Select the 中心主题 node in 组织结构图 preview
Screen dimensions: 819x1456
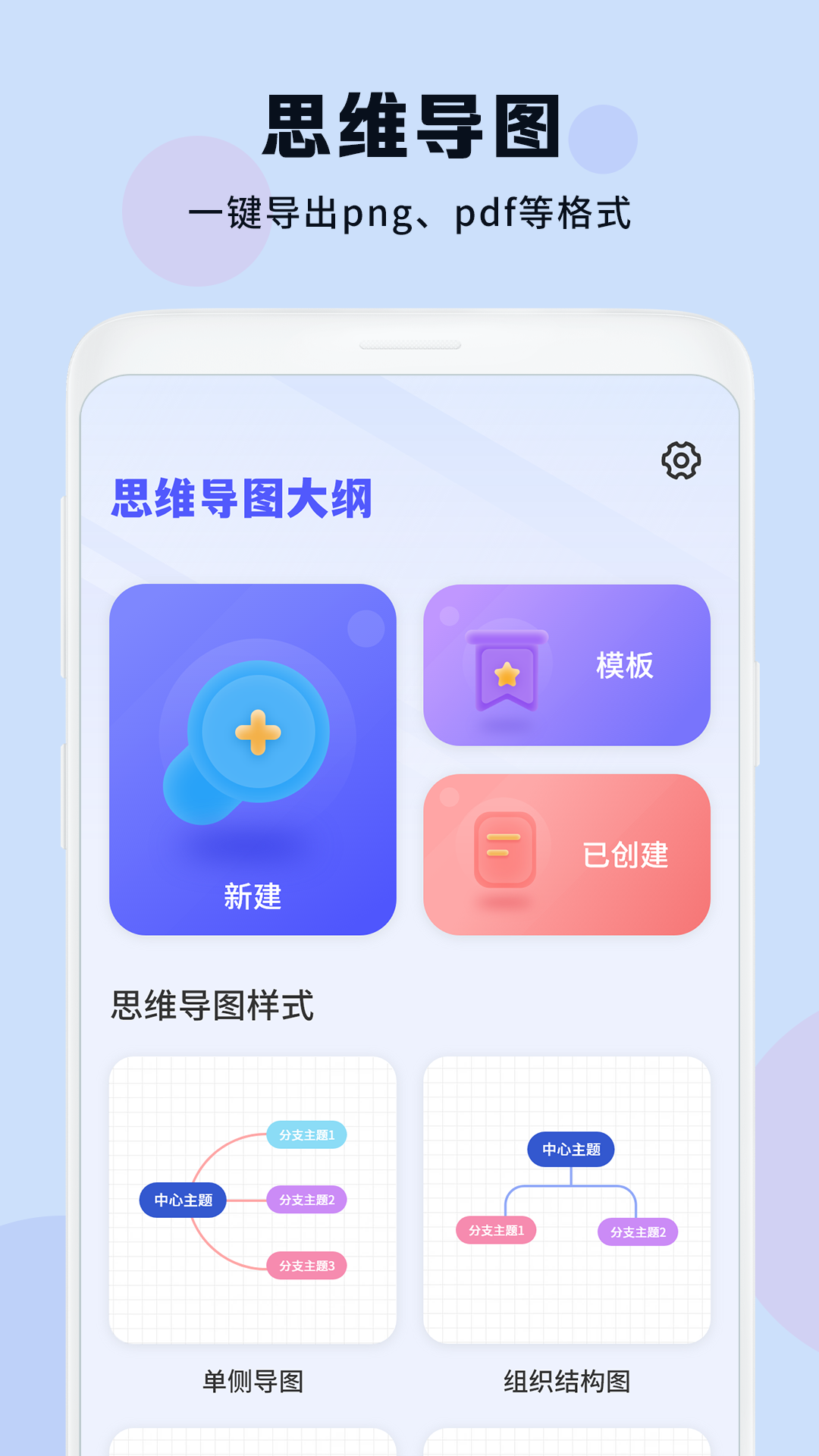point(573,1150)
